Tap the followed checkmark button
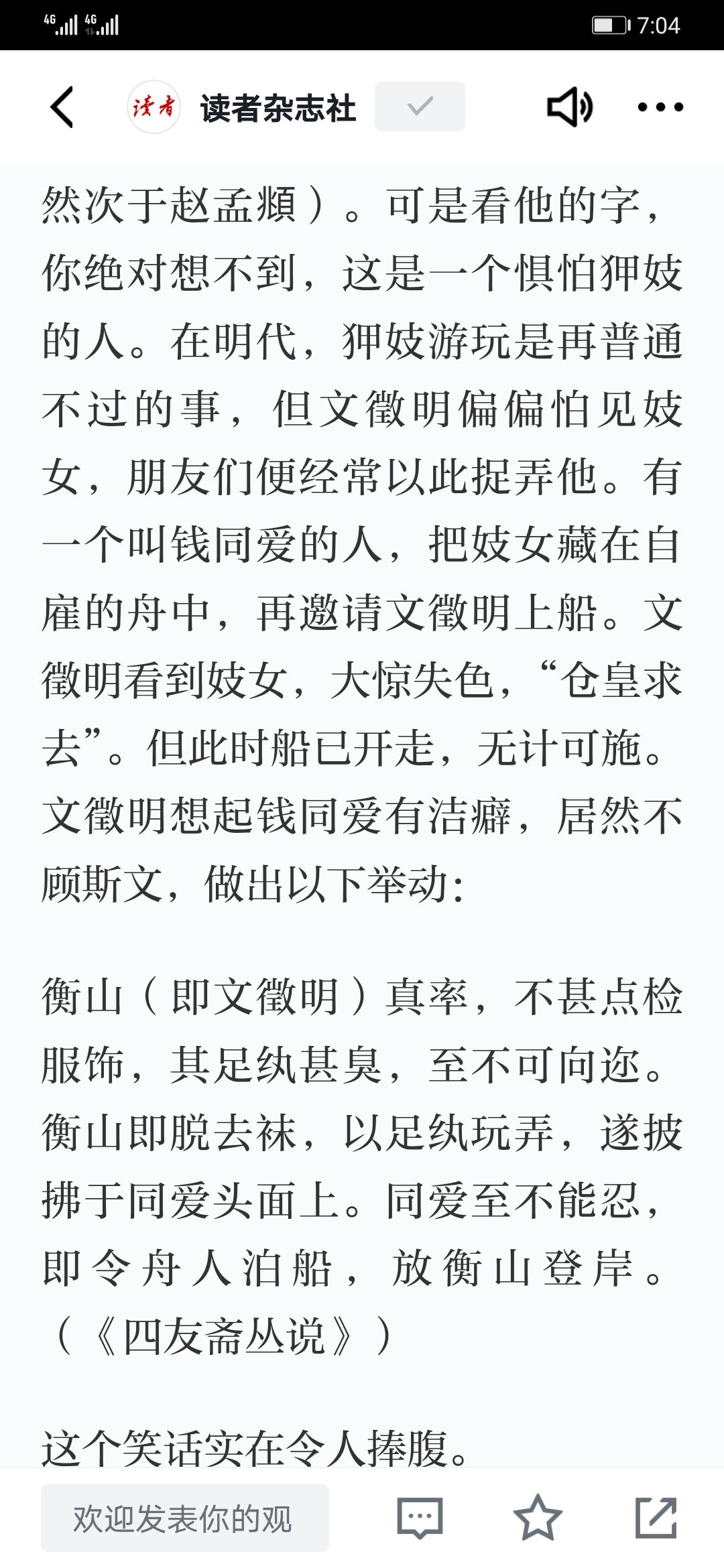 coord(420,107)
